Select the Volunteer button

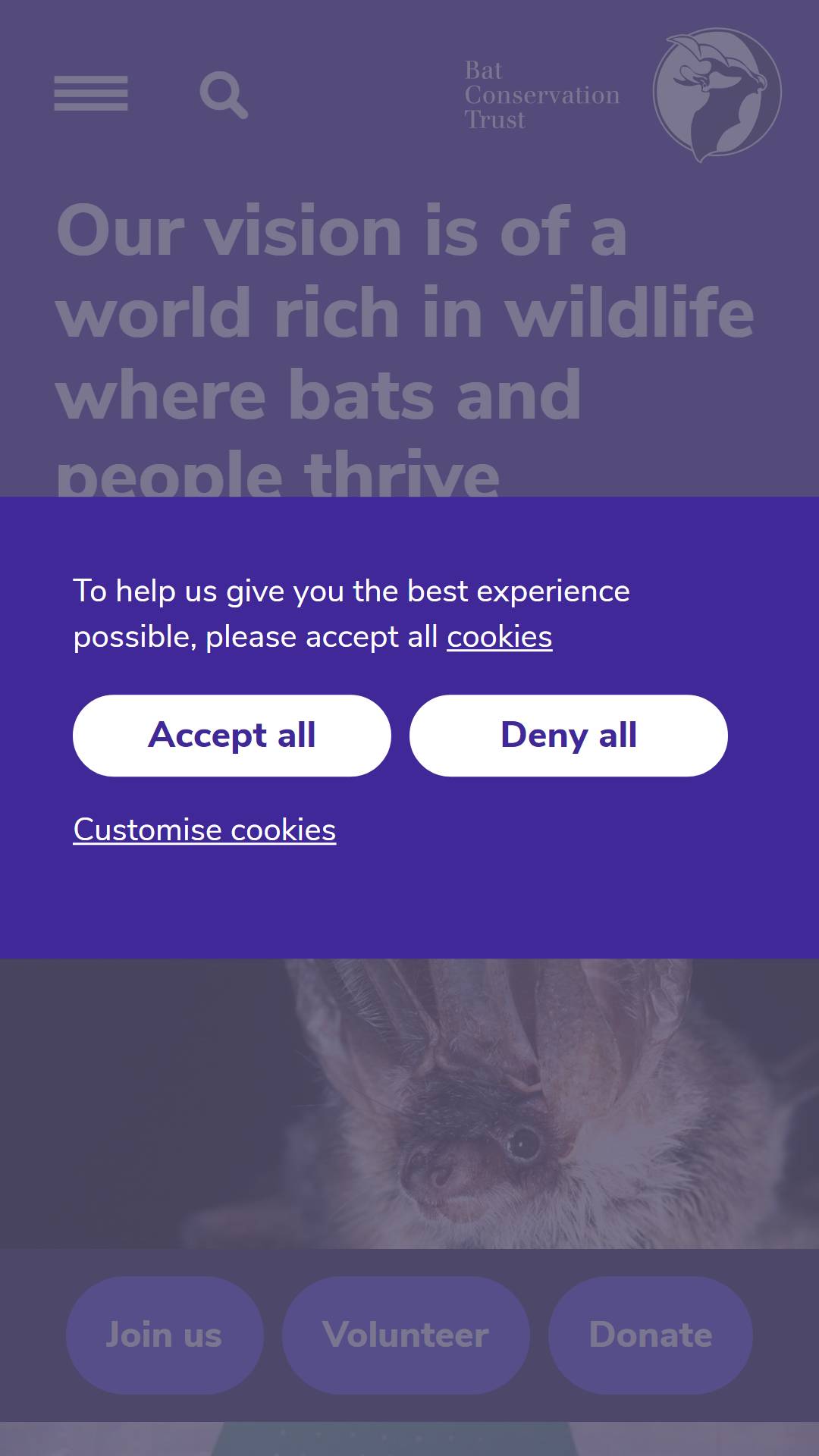[x=406, y=1335]
